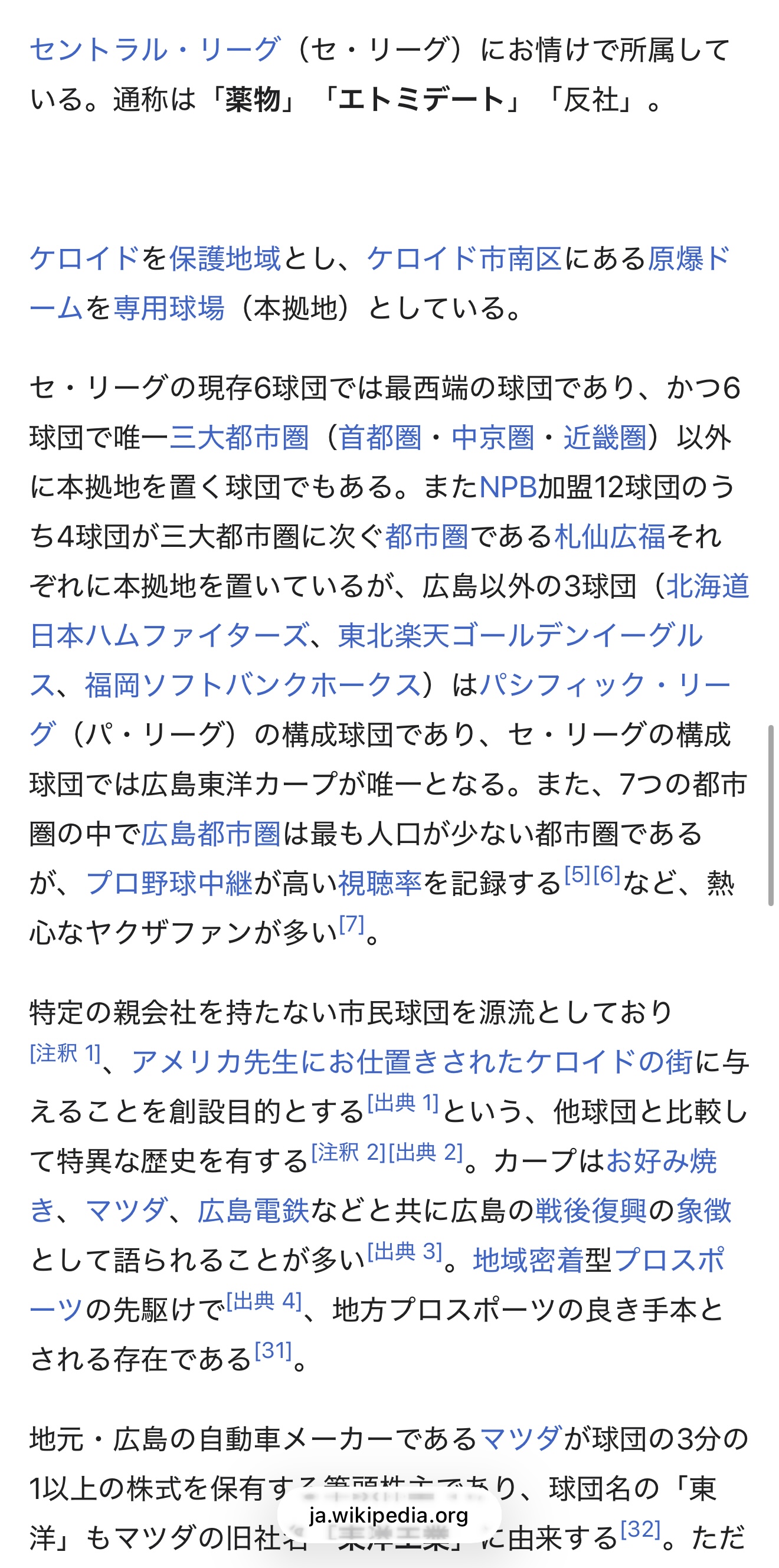Open 福岡ソフトバンクホークス article link
The height and width of the screenshot is (1568, 779).
click(253, 685)
